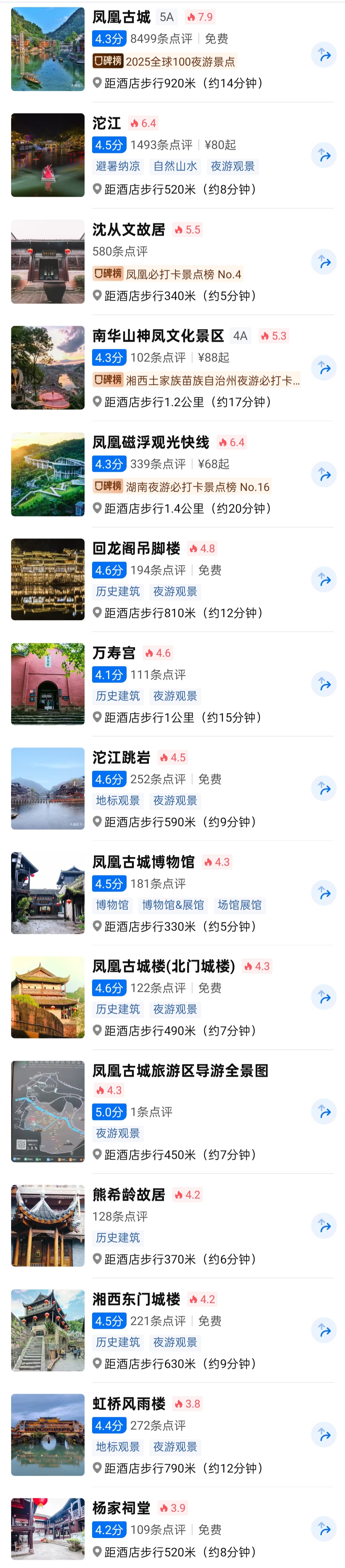Get directions to 凤凰磁浮观光快线
345x1568 pixels.
pyautogui.click(x=324, y=475)
